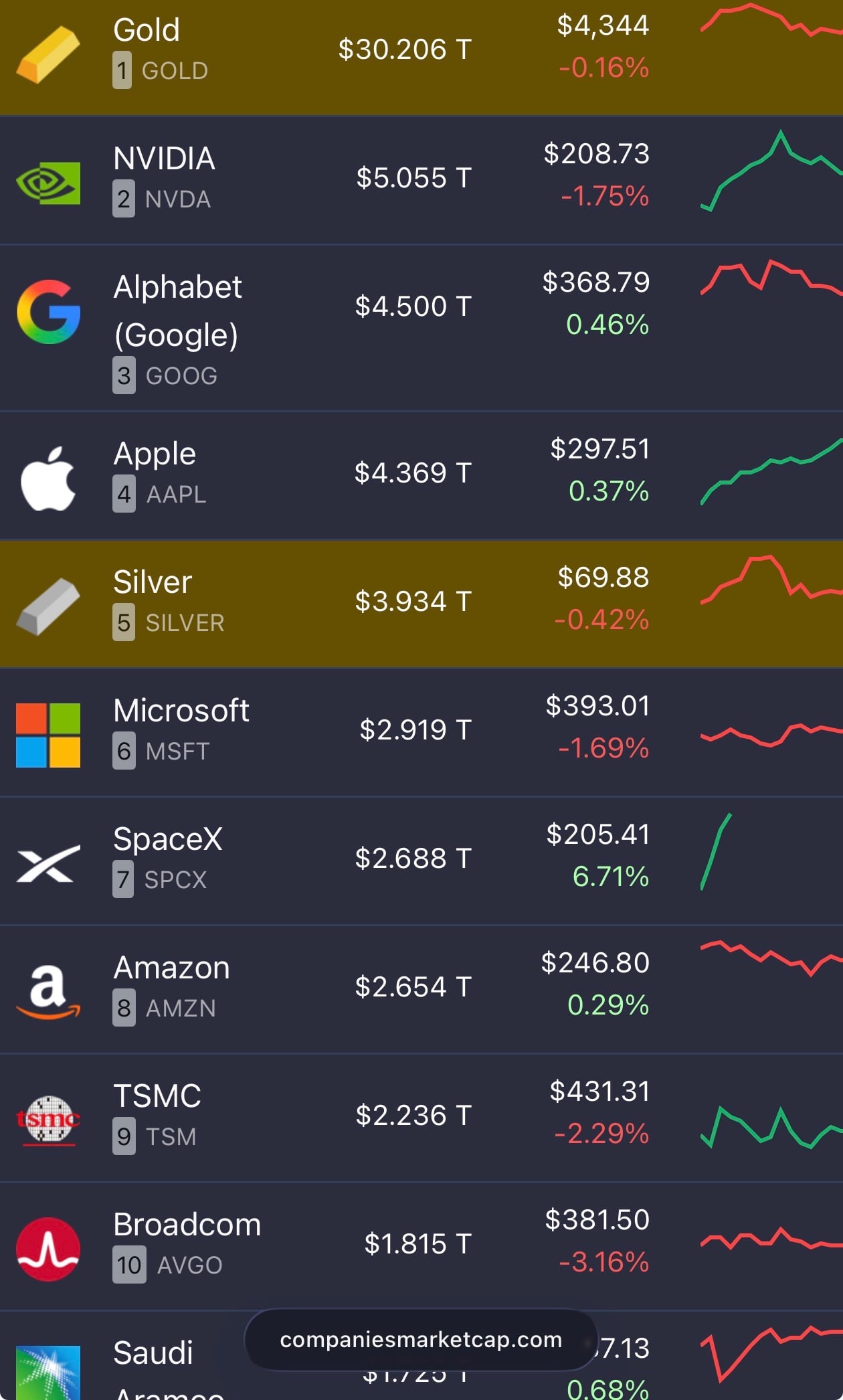Select the Apple AAPL entry
Image resolution: width=843 pixels, height=1400 pixels.
[x=421, y=475]
